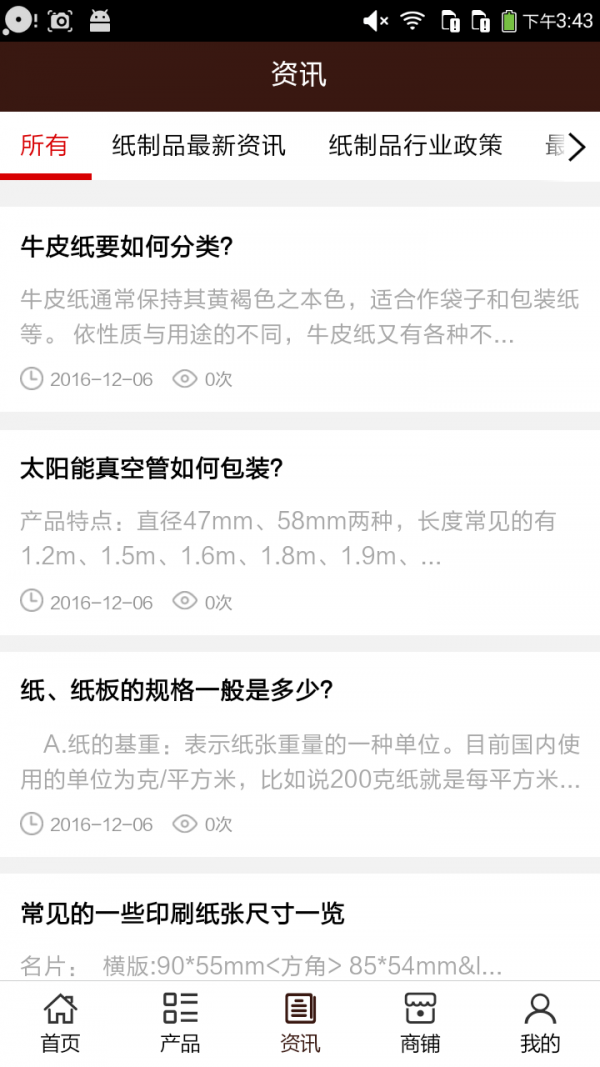
Task: Tap the right arrow to show more tabs
Action: point(577,148)
